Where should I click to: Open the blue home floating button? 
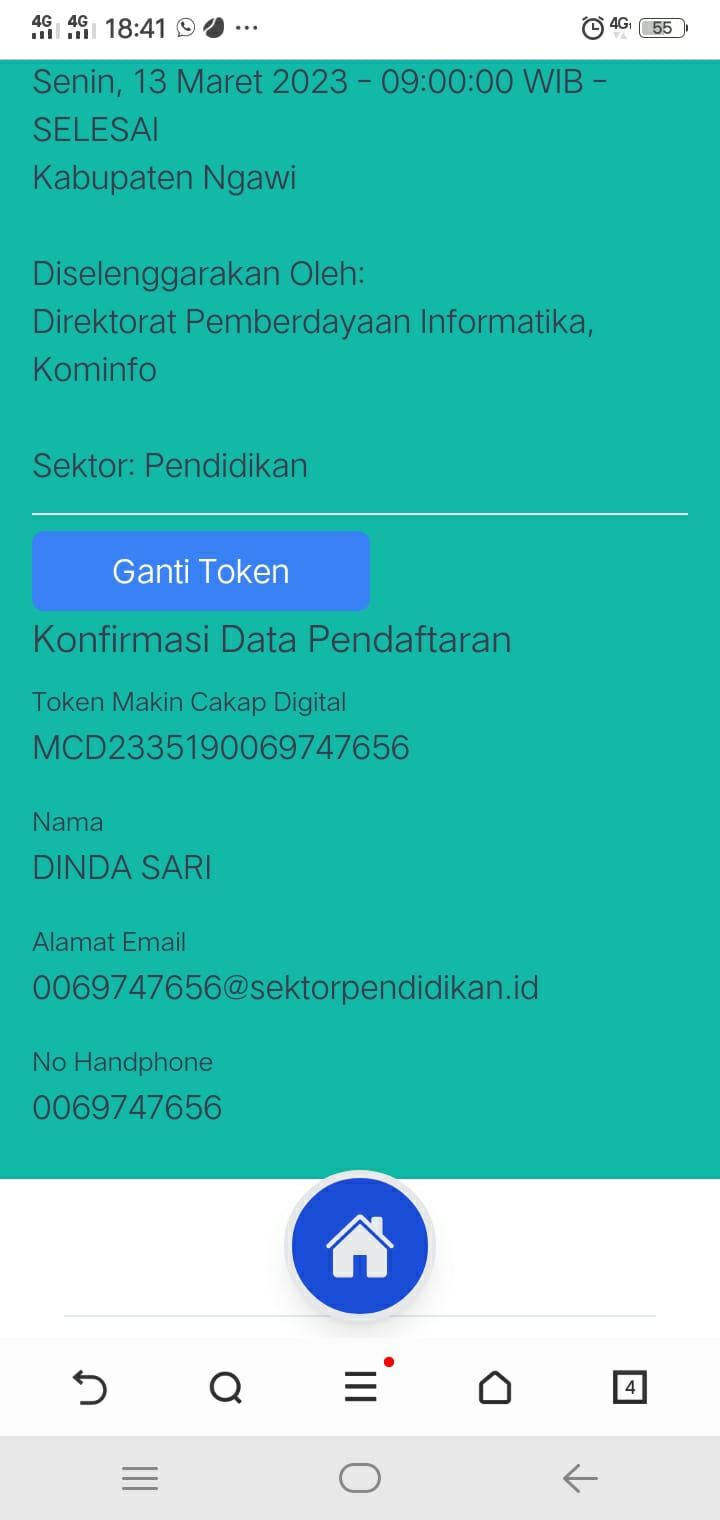[x=360, y=1246]
